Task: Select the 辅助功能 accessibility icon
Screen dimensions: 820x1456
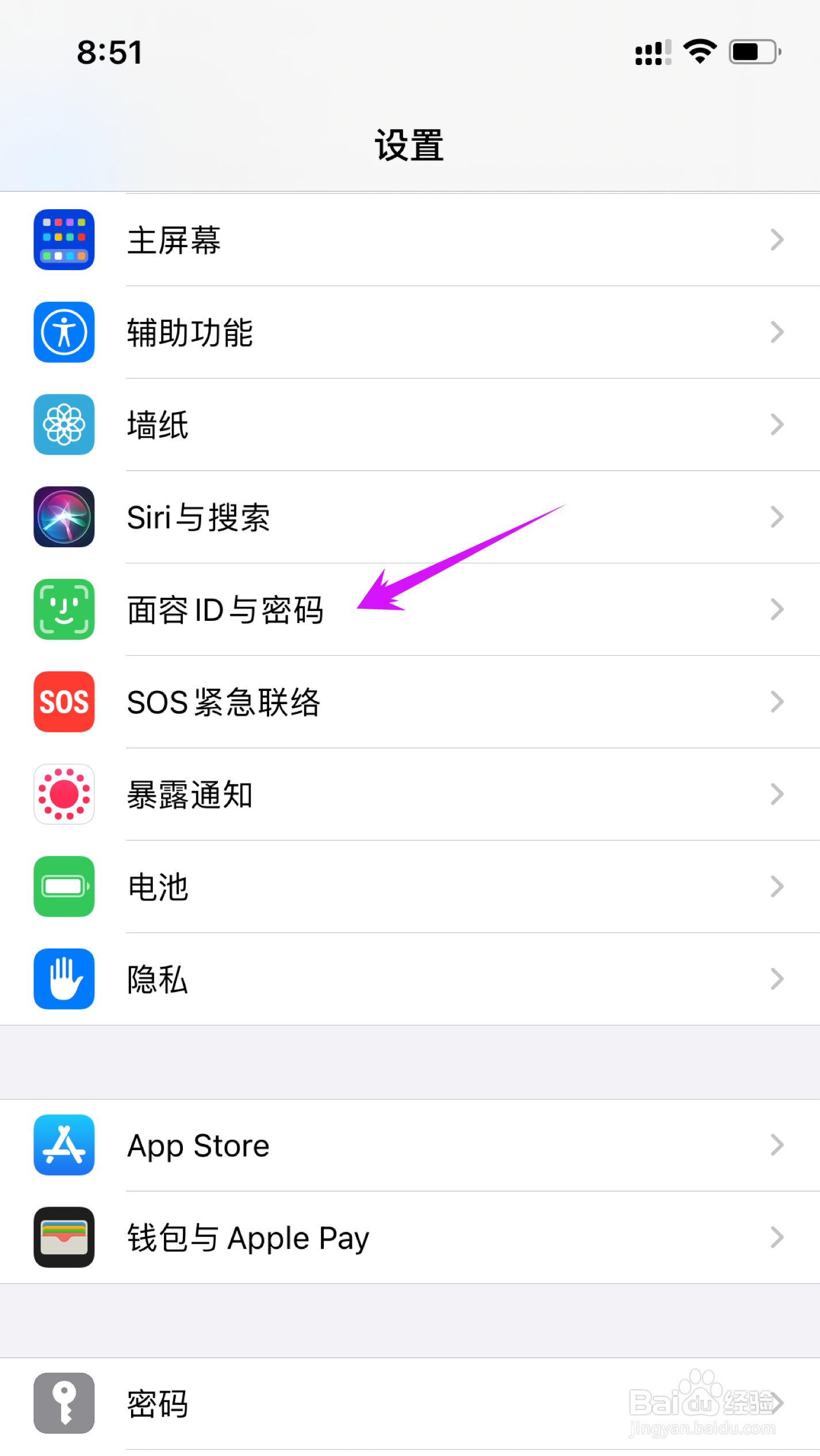Action: tap(63, 333)
